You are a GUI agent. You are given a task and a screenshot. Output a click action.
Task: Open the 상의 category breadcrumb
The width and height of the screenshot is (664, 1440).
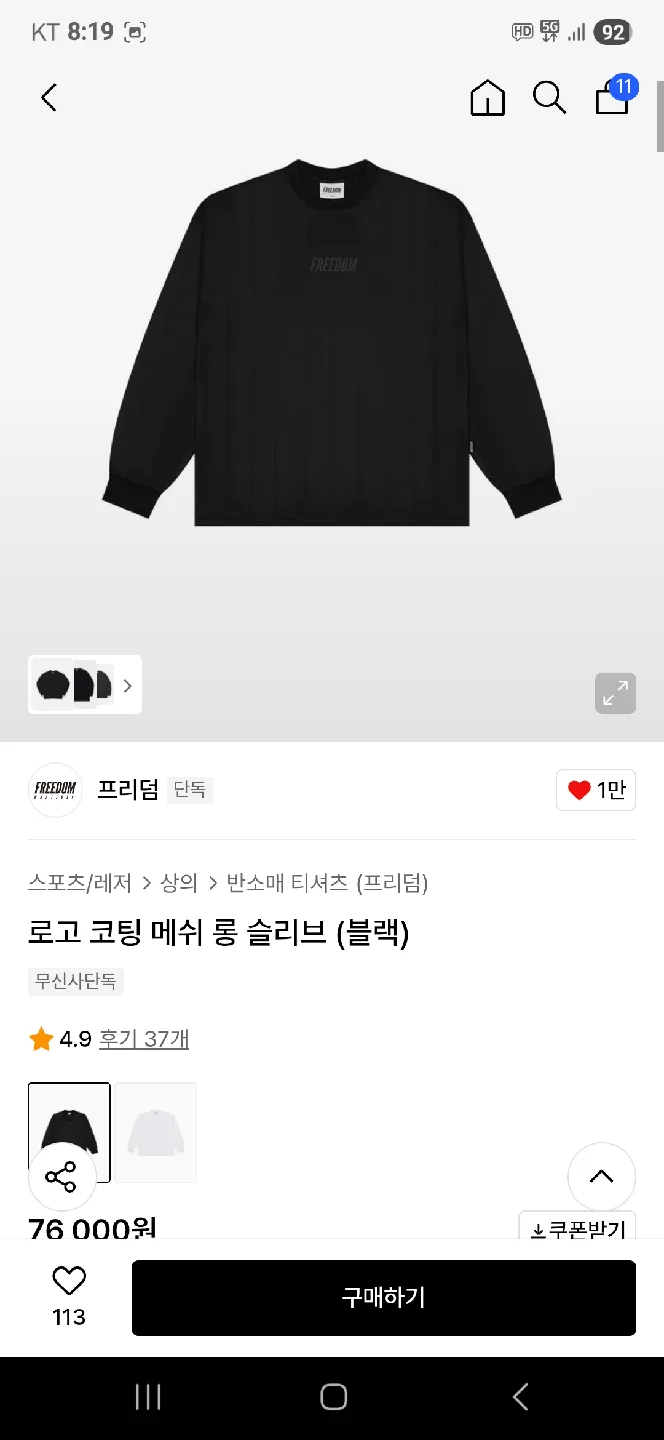(x=180, y=883)
